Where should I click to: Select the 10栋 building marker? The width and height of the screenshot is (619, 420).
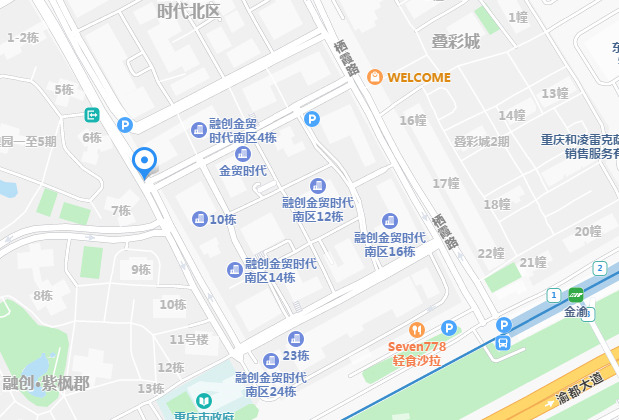tap(197, 219)
